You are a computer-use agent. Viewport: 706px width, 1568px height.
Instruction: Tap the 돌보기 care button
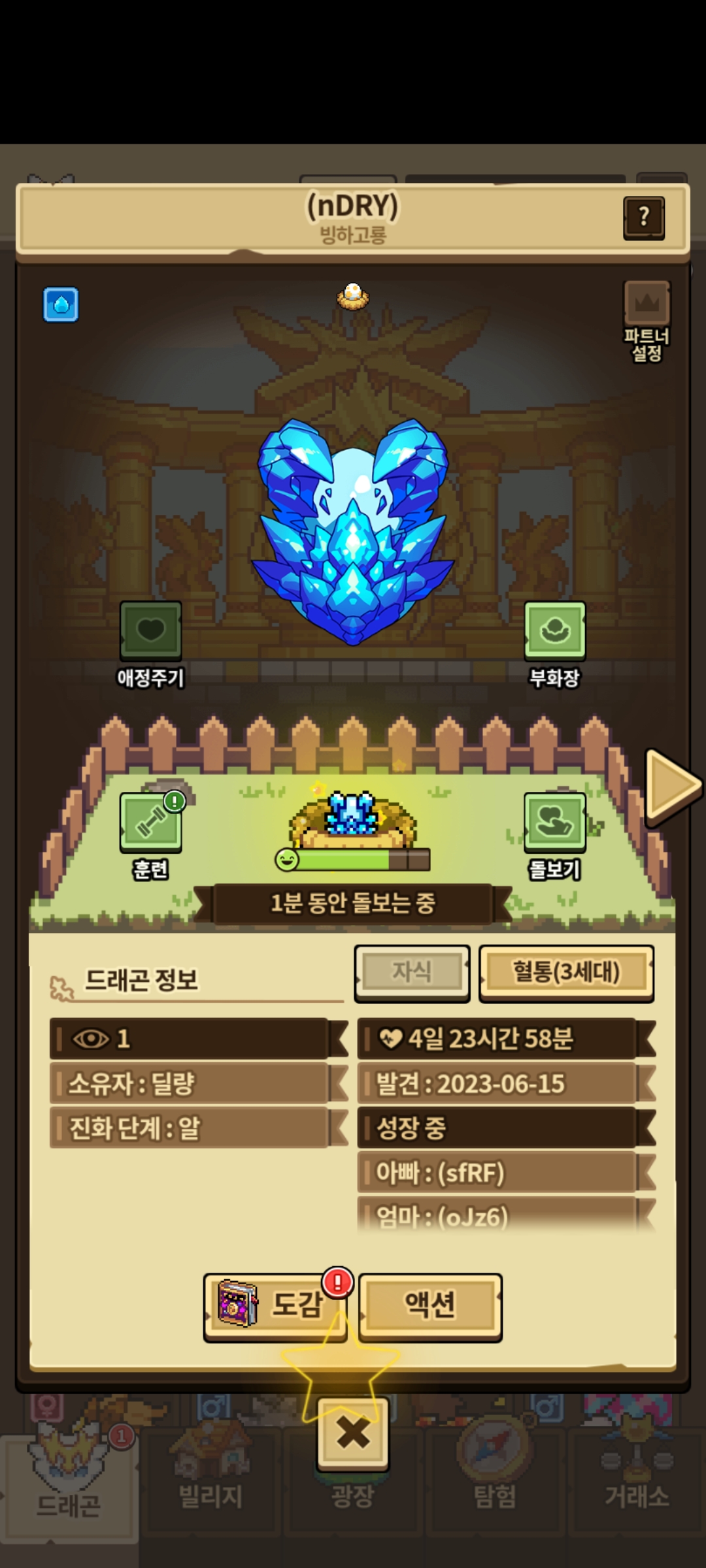(554, 836)
